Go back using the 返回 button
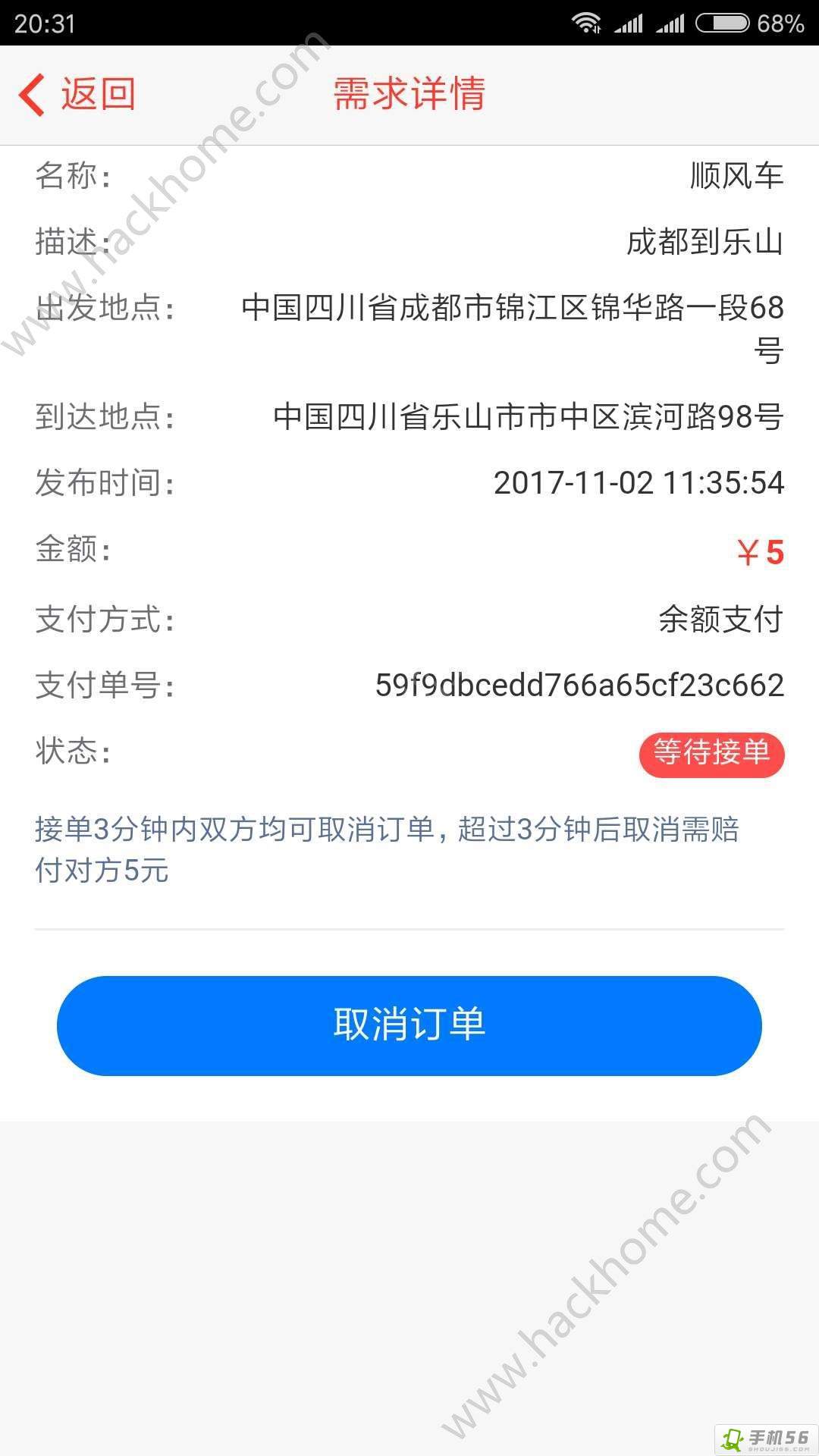This screenshot has height=1456, width=819. (77, 95)
